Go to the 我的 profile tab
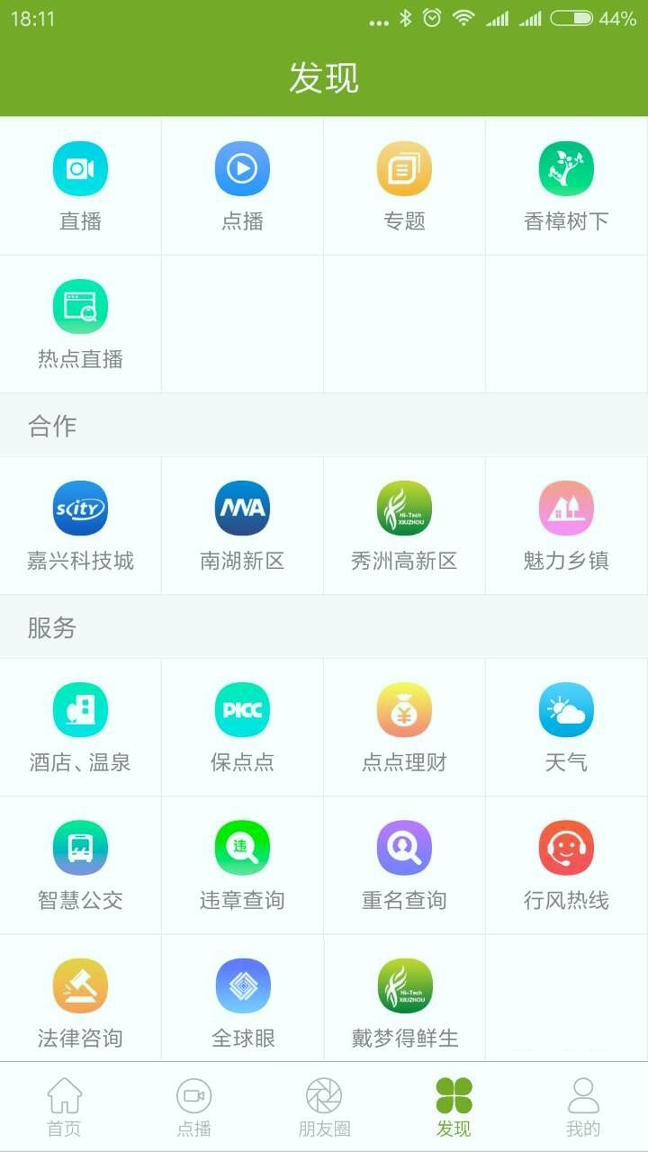This screenshot has height=1152, width=648. point(583,1107)
